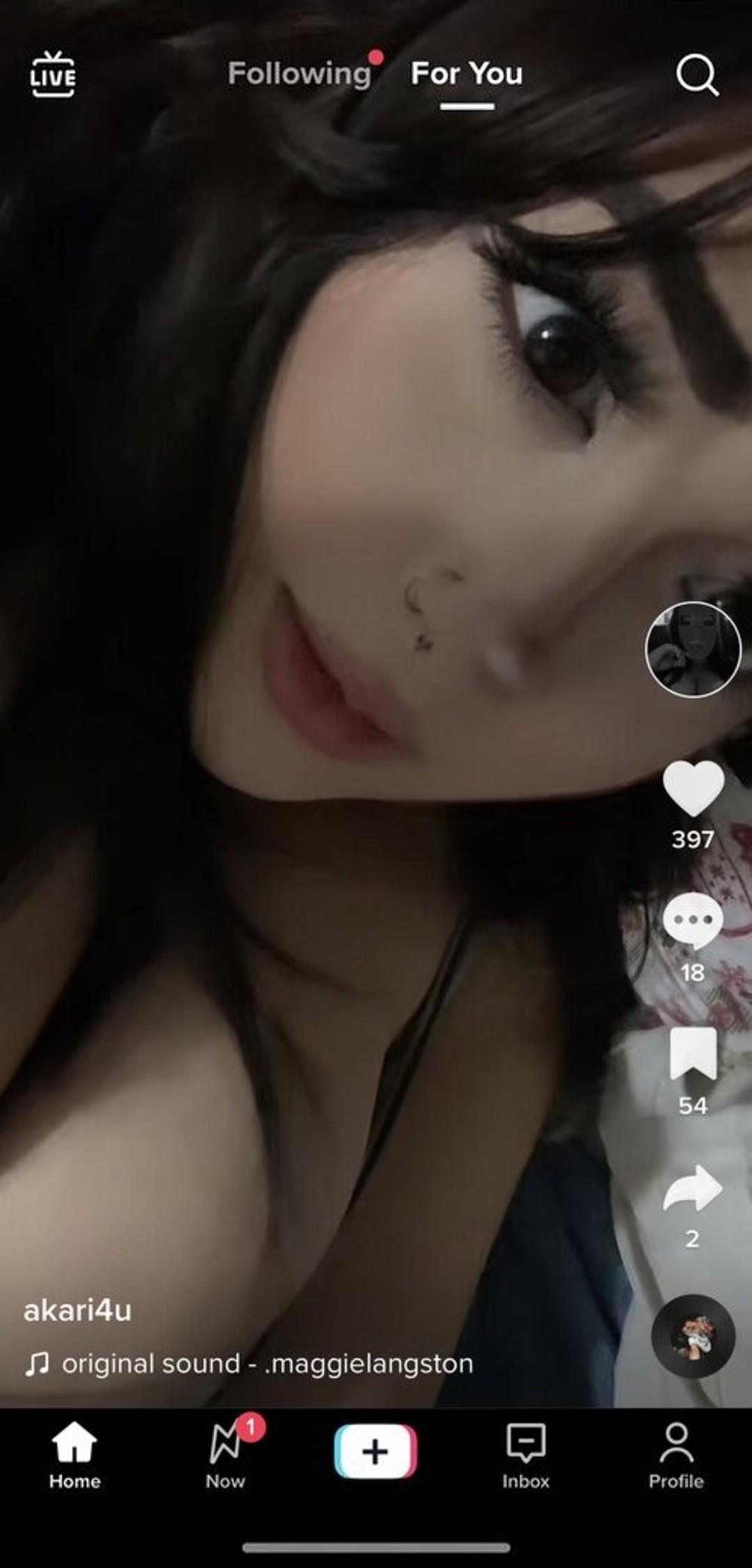
Task: Share this video via the arrow
Action: coord(693,1188)
